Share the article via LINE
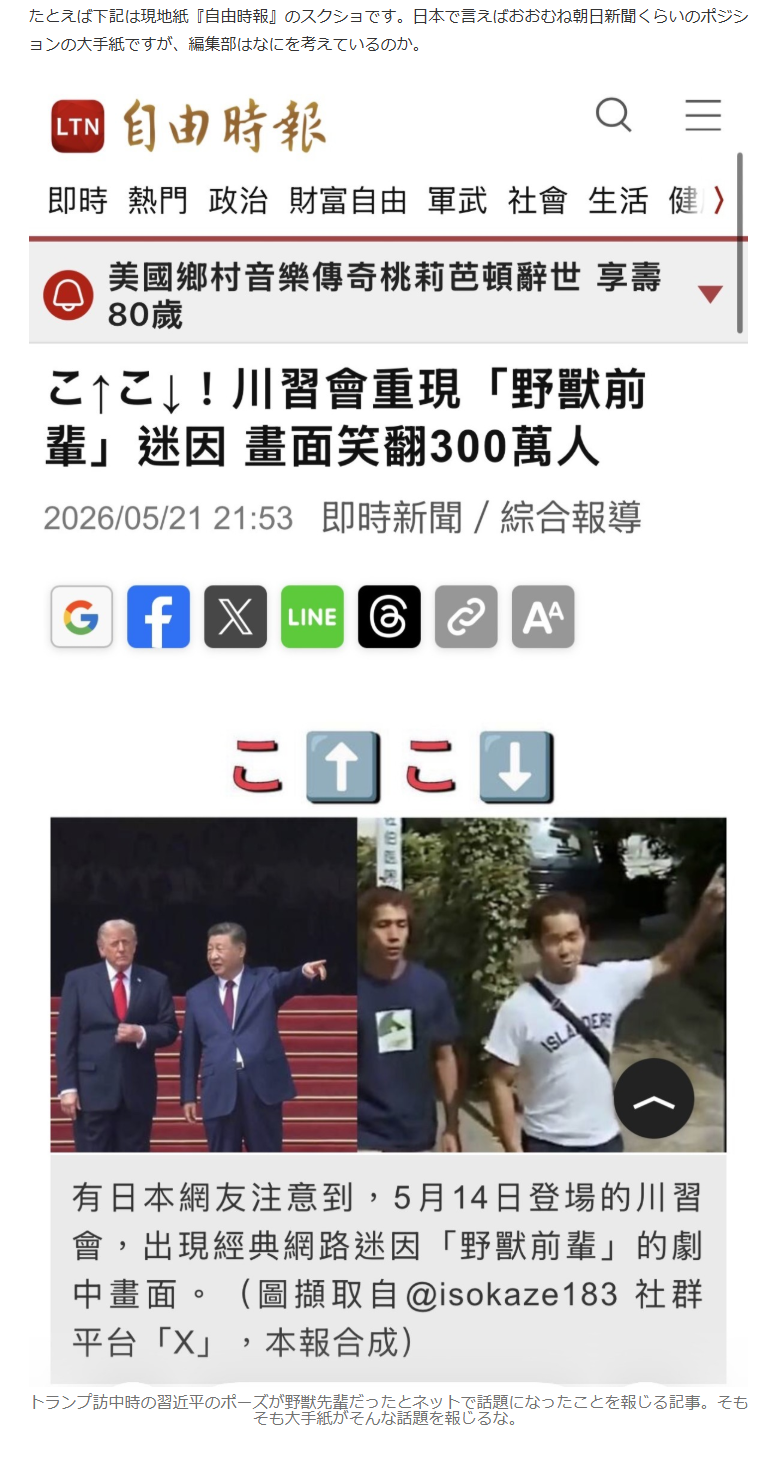The height and width of the screenshot is (1464, 763). [312, 617]
